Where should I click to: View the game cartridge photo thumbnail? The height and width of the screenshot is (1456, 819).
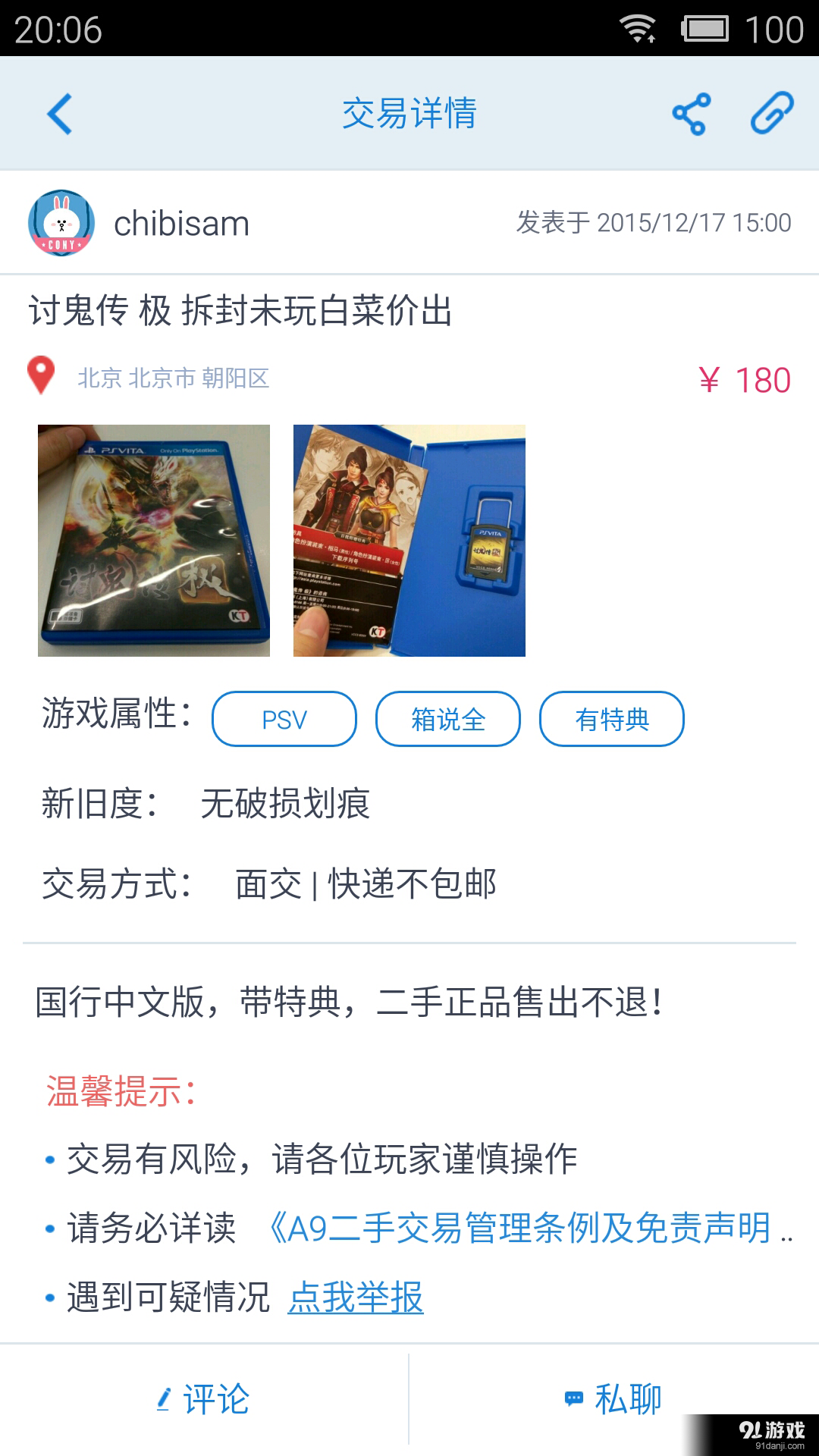[x=409, y=540]
